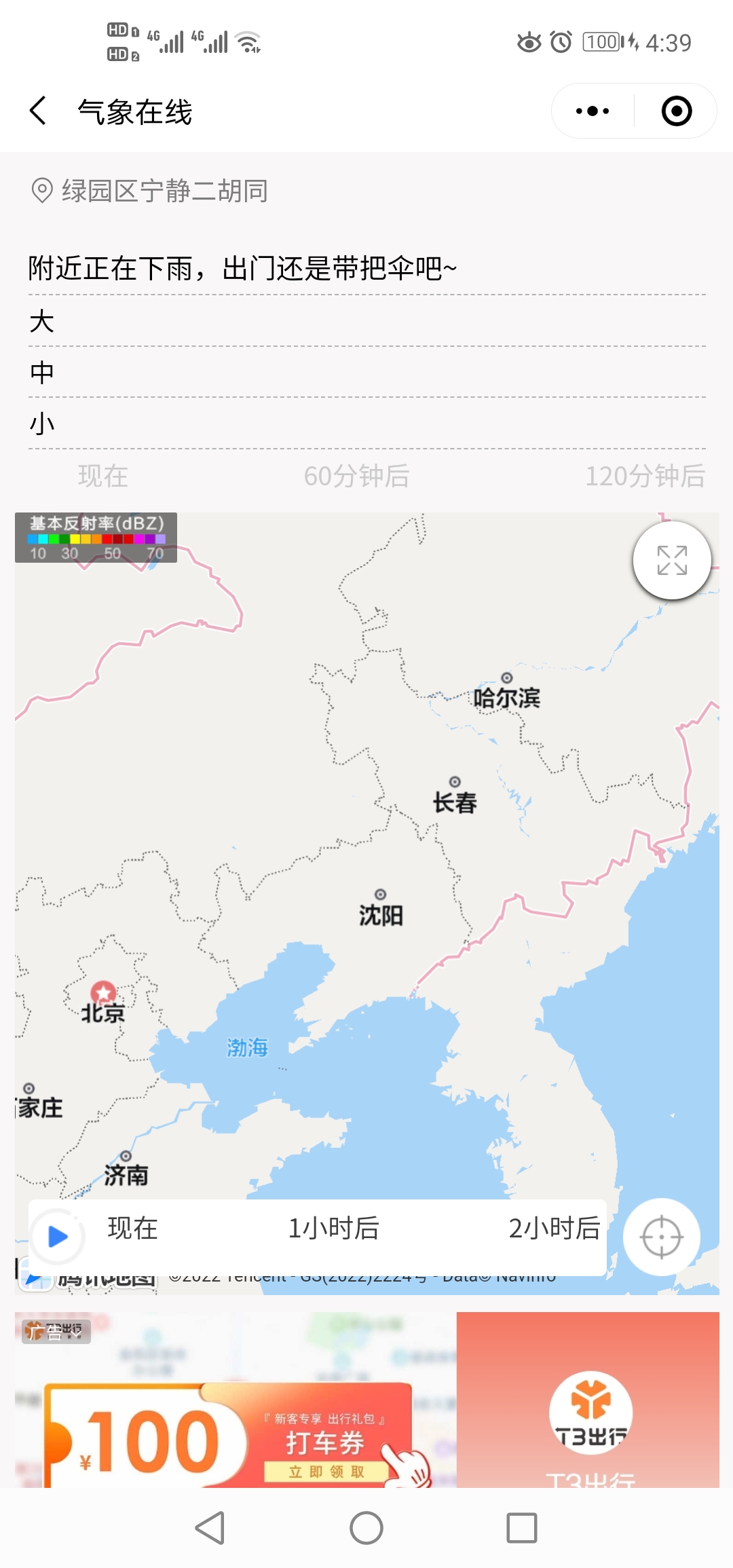Go back from 气象在线 page

pyautogui.click(x=39, y=111)
